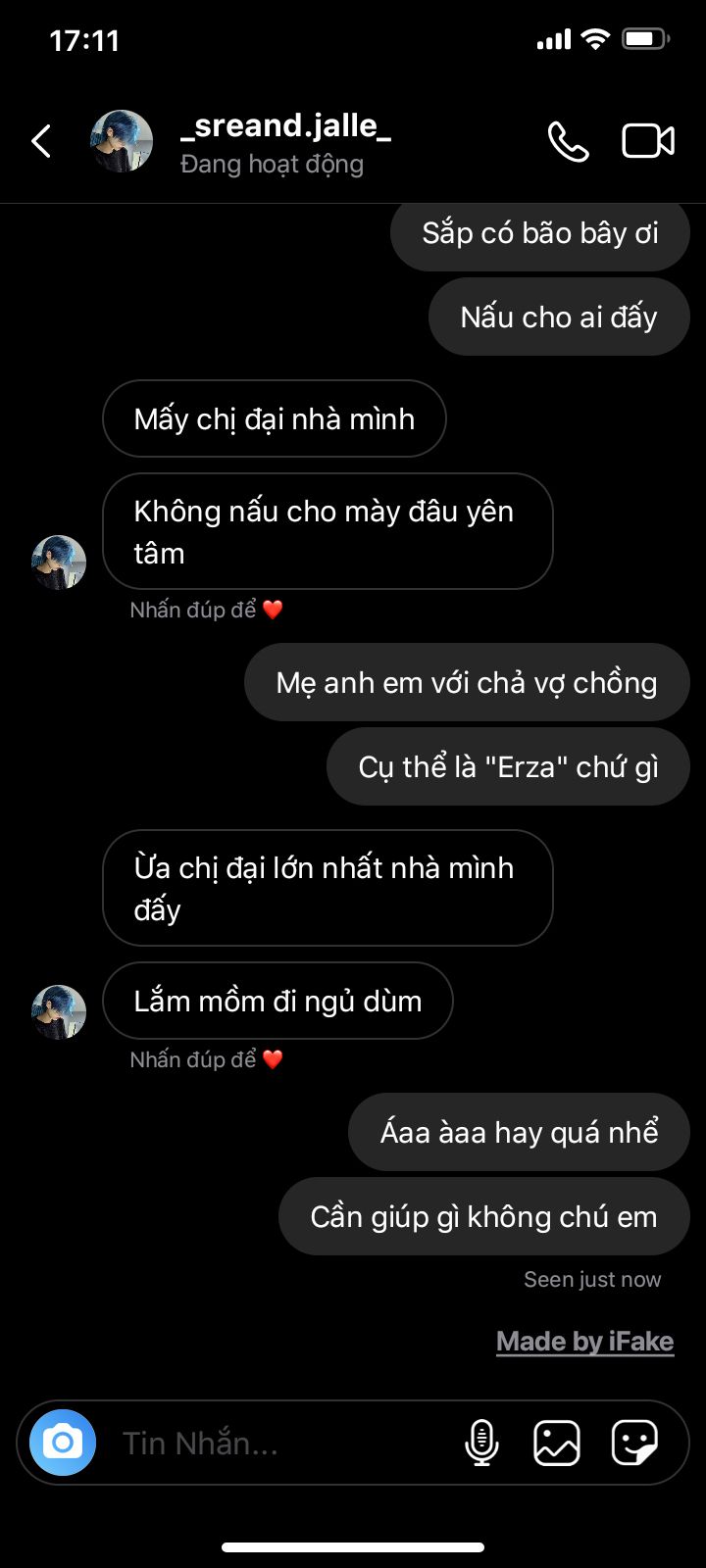This screenshot has width=706, height=1568.
Task: Open the sticker picker
Action: tap(634, 1443)
